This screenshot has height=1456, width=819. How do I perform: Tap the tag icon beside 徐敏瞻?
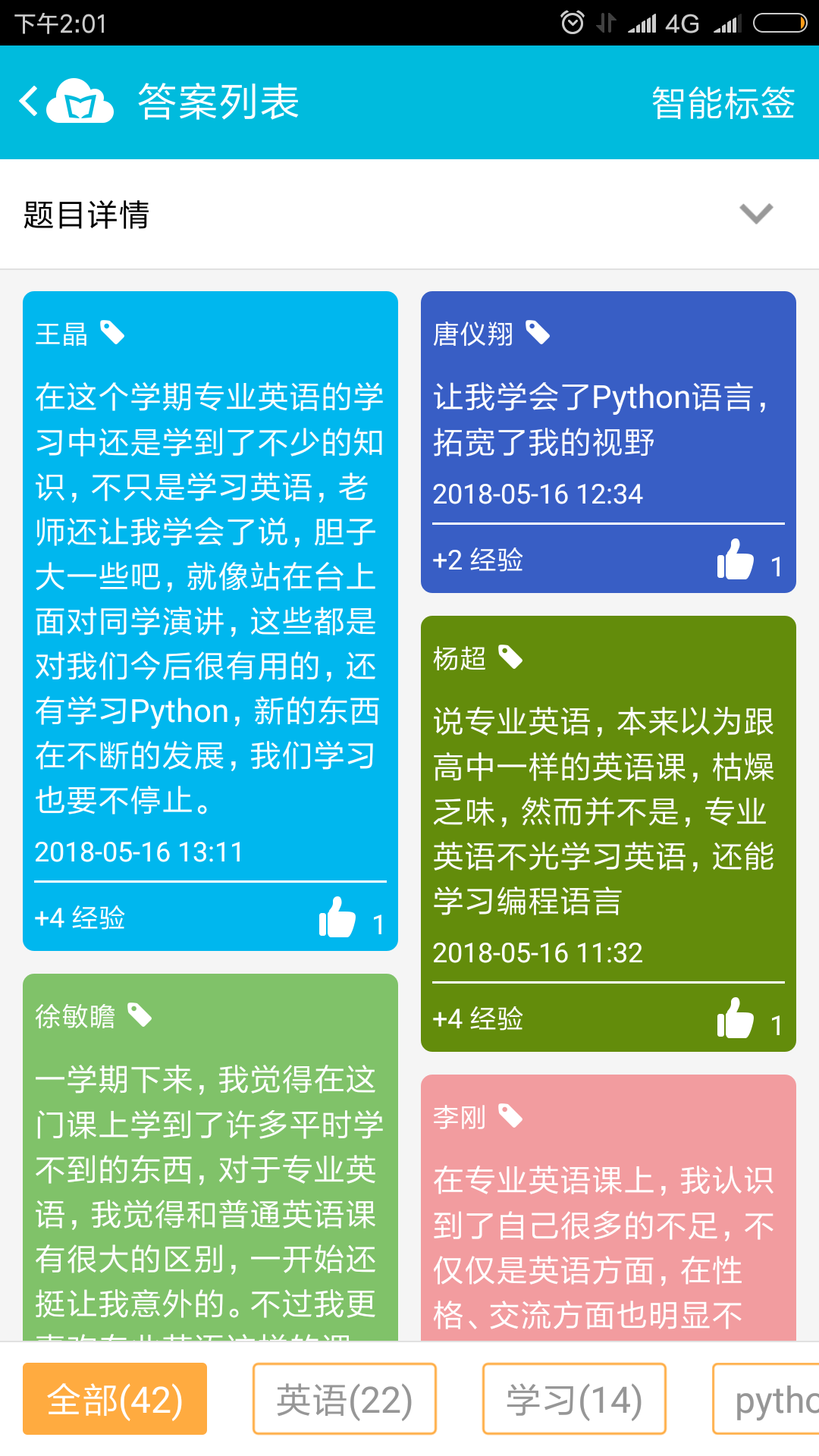[140, 1015]
